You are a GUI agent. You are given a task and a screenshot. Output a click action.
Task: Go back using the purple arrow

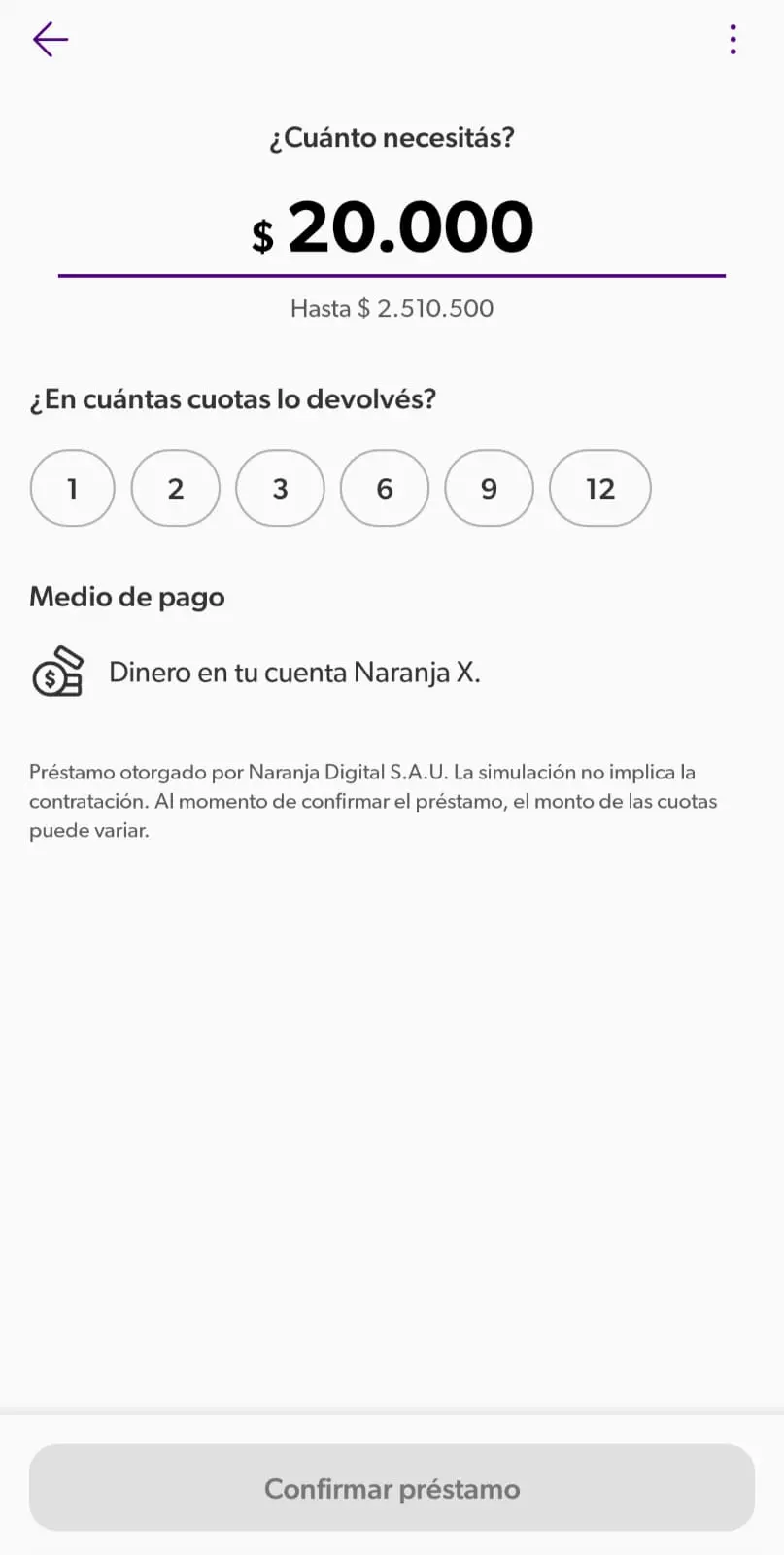coord(51,40)
